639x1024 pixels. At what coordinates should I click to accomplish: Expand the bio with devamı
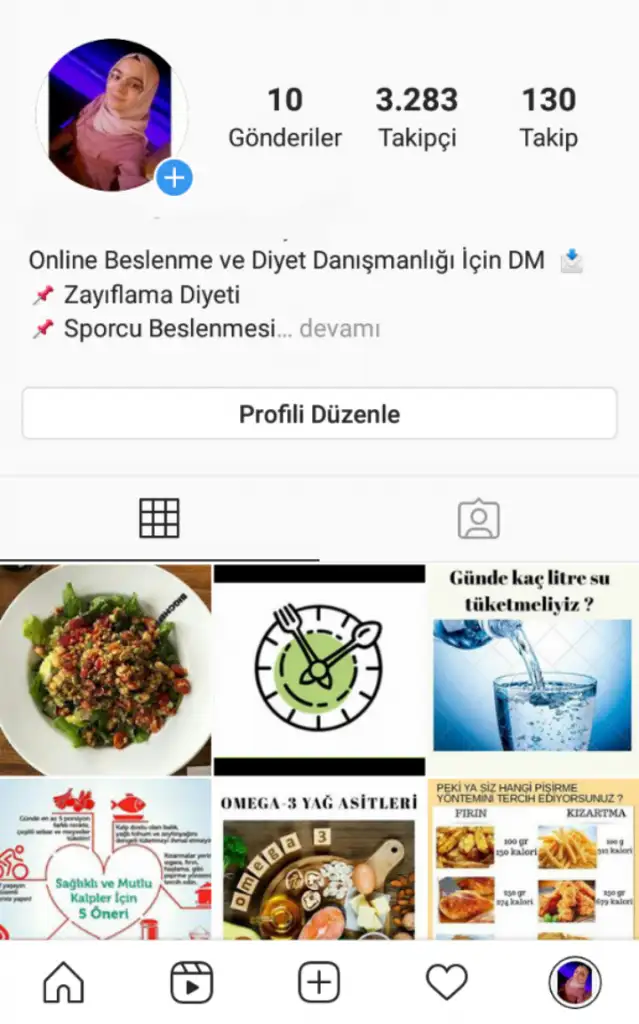point(340,329)
